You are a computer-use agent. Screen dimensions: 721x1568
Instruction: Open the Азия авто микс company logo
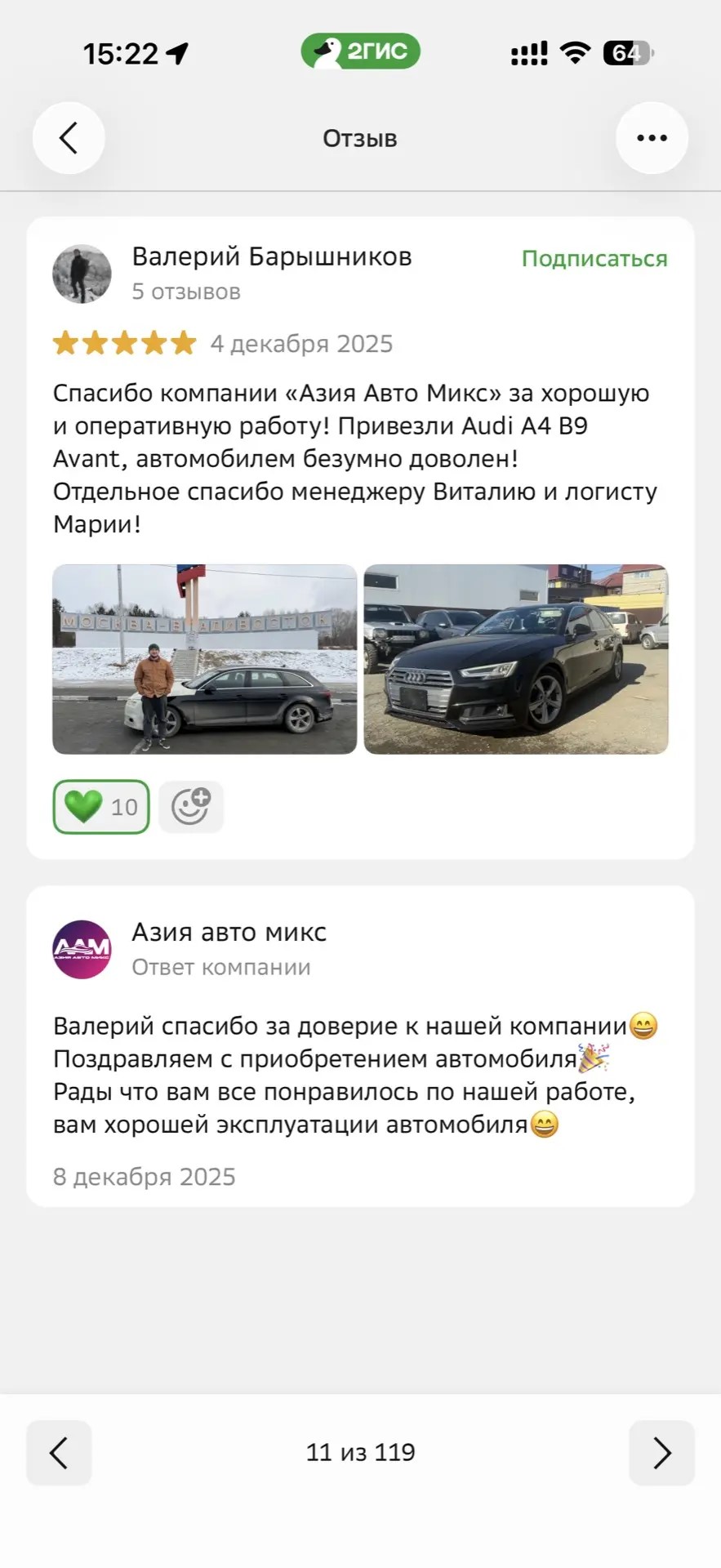point(82,950)
